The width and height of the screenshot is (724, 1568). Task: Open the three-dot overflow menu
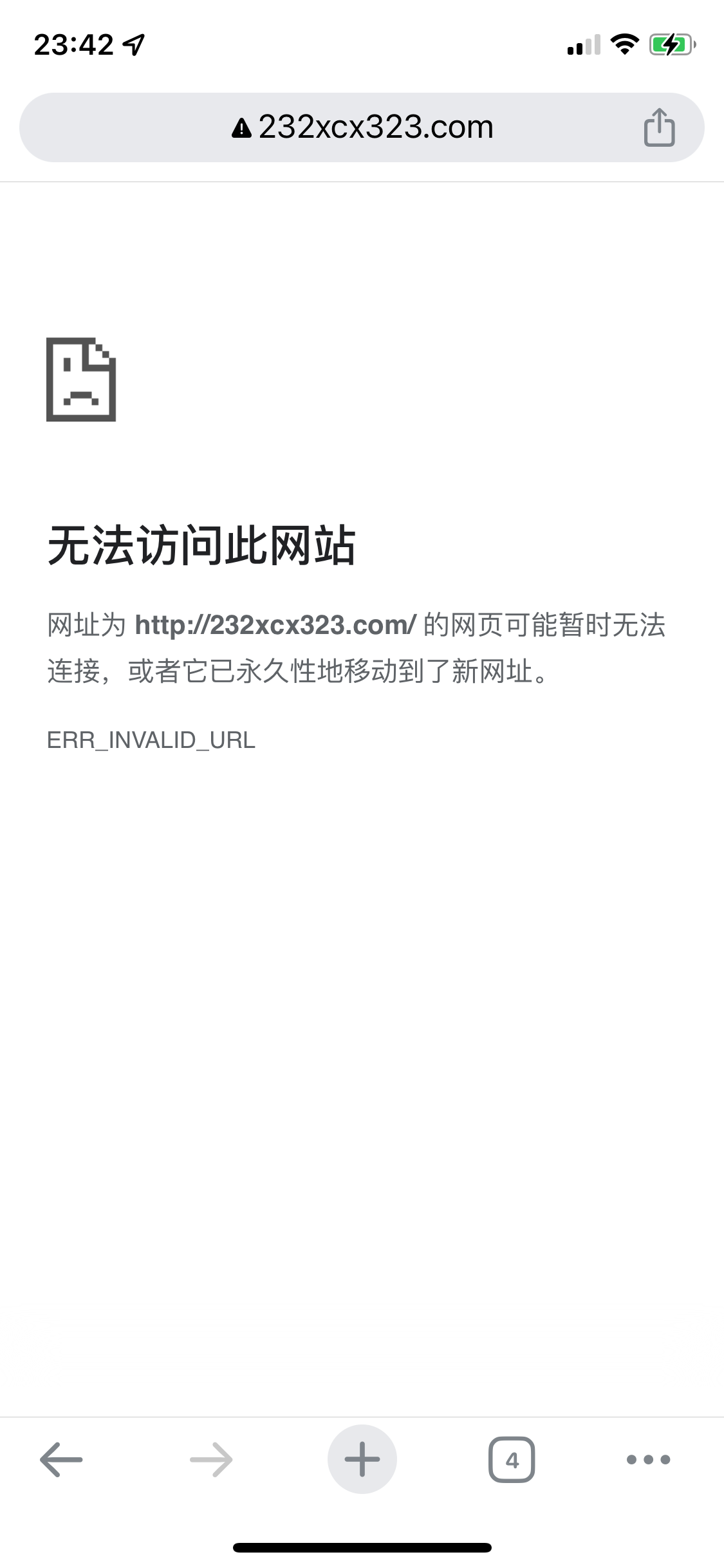(648, 1459)
